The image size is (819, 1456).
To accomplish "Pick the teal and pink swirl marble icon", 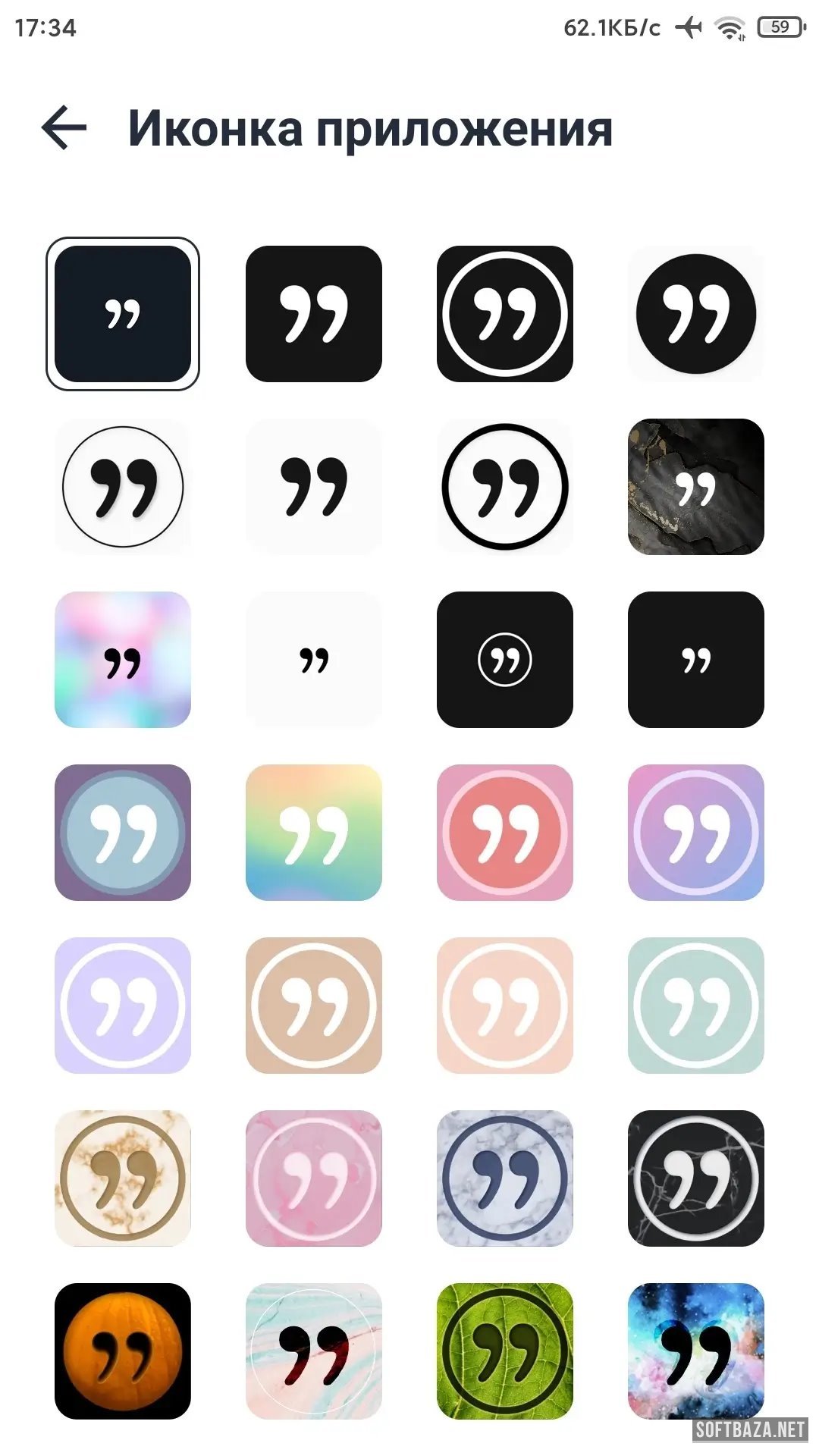I will click(314, 1351).
